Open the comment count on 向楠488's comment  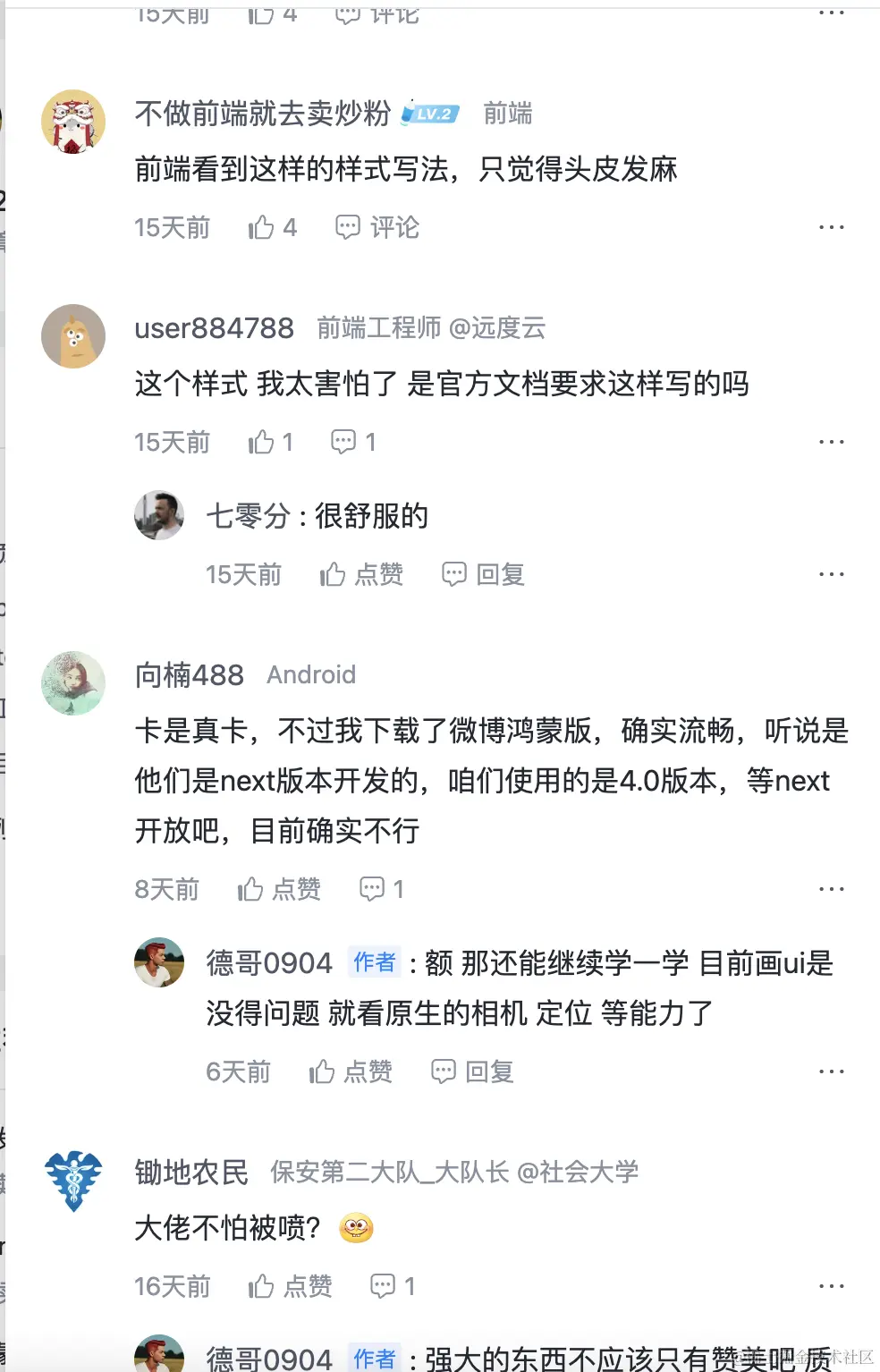click(x=381, y=889)
